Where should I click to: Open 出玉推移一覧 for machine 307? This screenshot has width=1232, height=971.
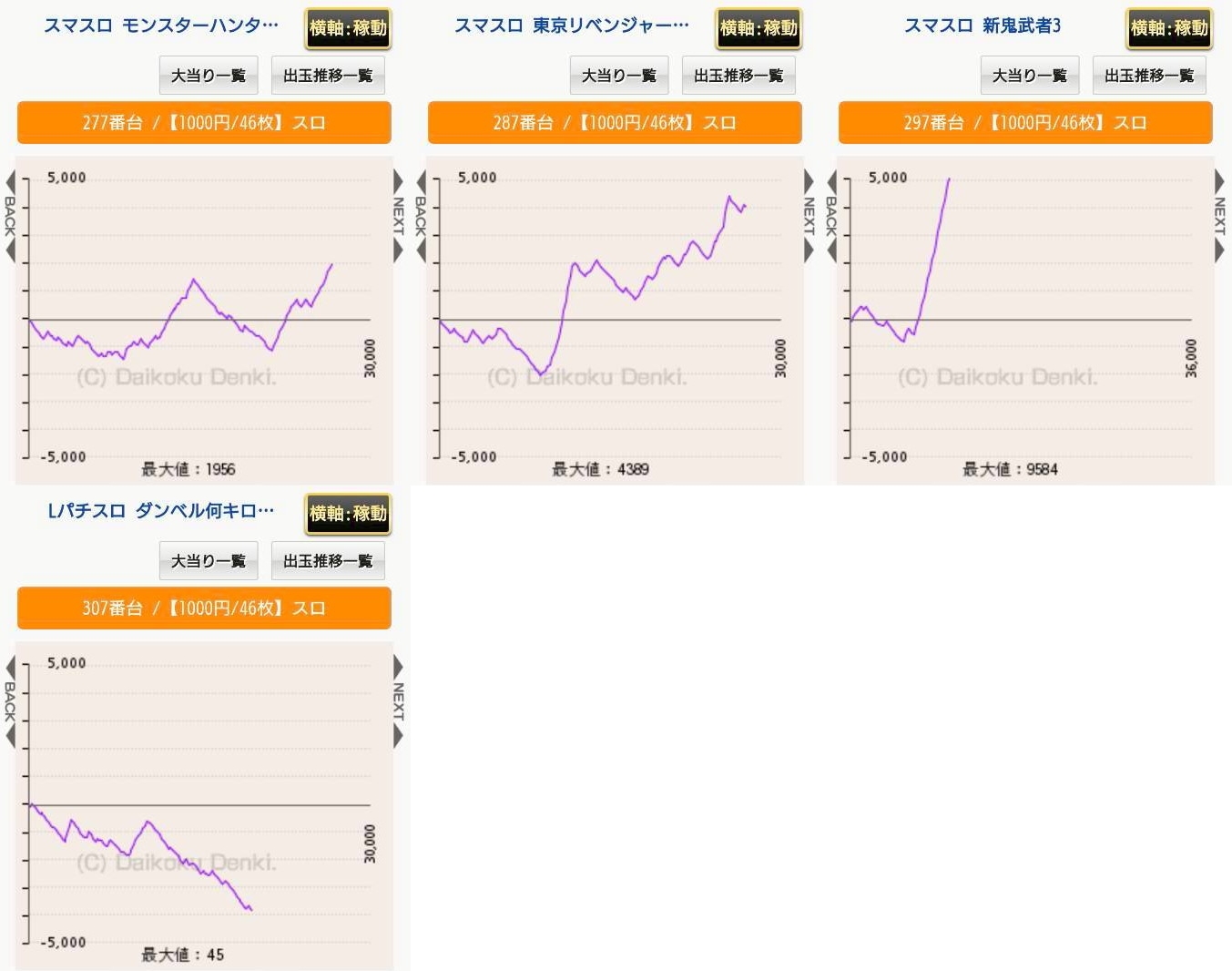coord(328,561)
